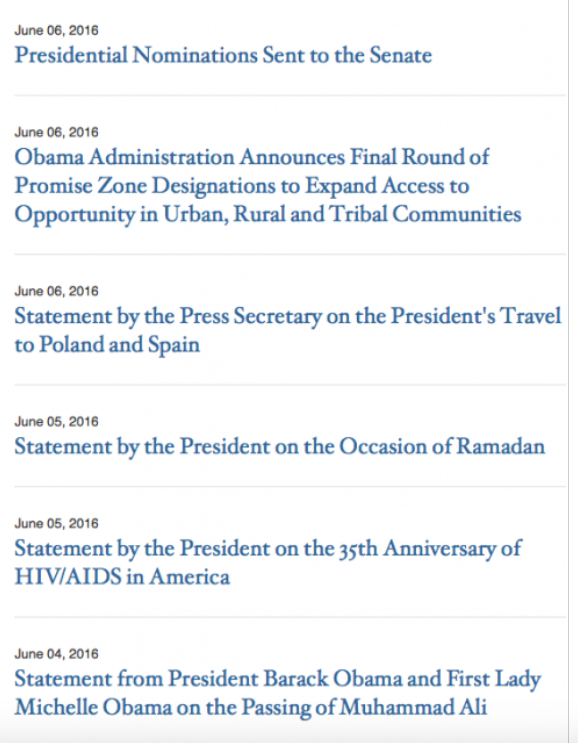Open statement on the Passing of Muhammad Ali
Viewport: 578px width, 743px height.
278,693
